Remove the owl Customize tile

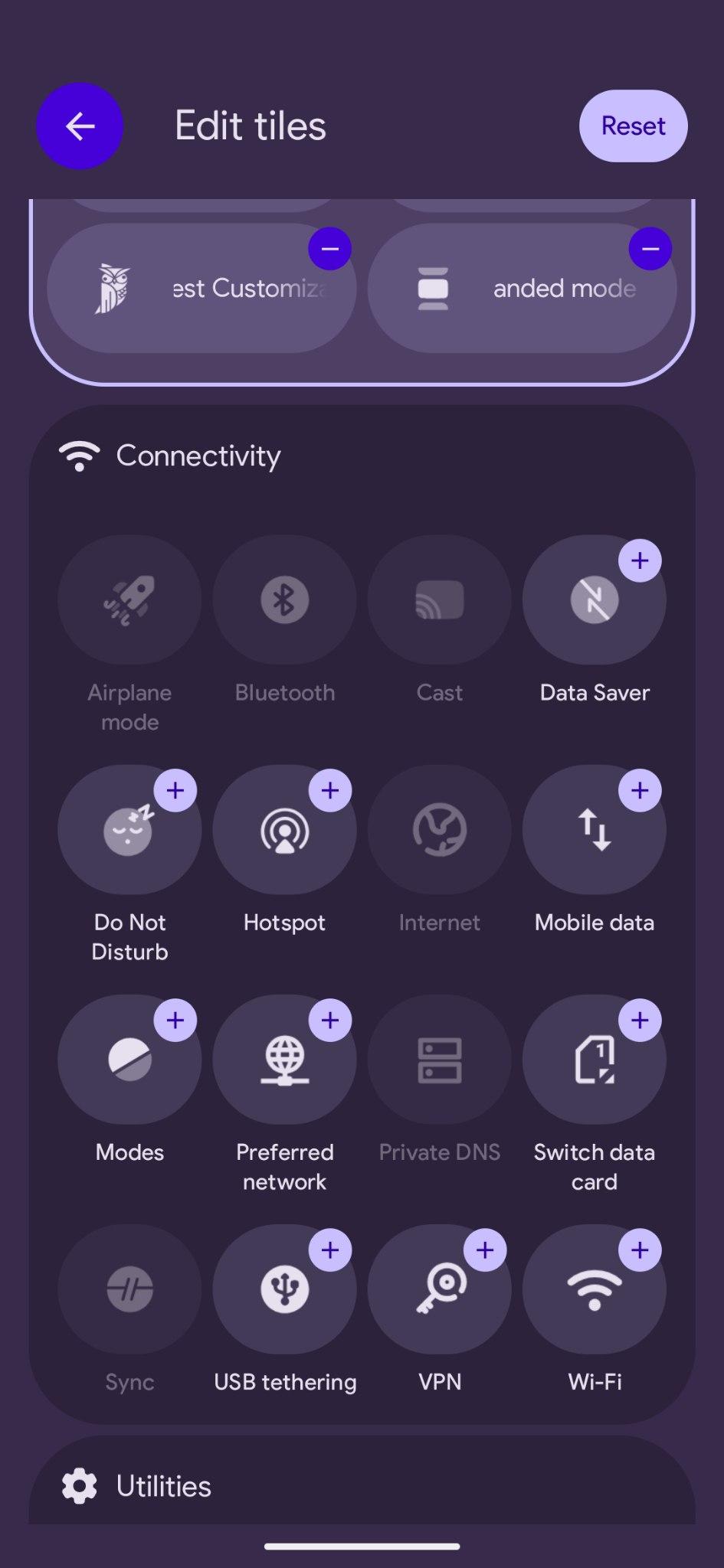(x=330, y=249)
